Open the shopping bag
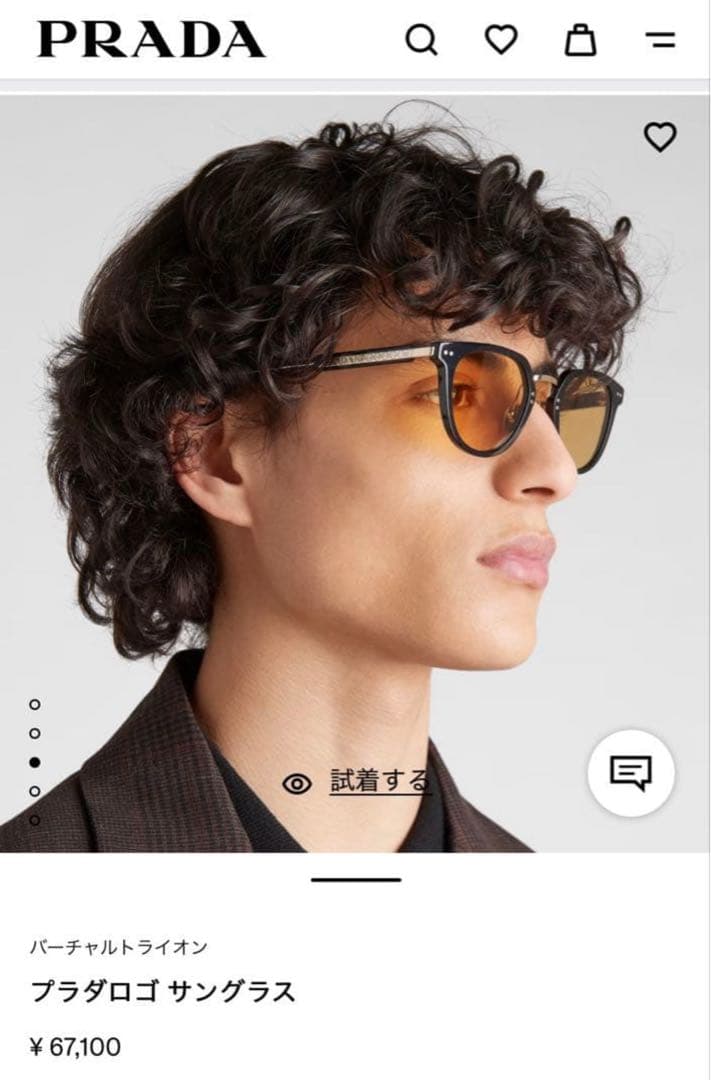711x1080 pixels. tap(581, 40)
